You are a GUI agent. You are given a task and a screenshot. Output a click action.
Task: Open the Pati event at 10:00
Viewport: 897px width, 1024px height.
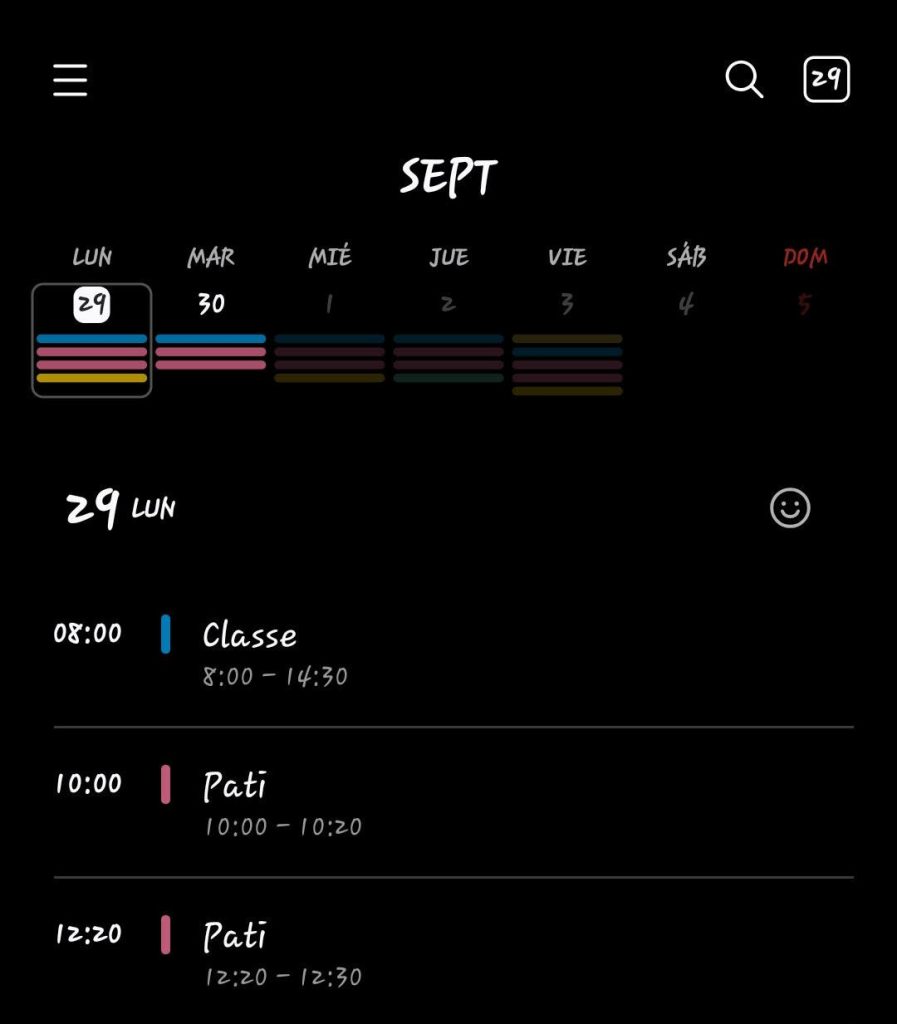coord(450,802)
